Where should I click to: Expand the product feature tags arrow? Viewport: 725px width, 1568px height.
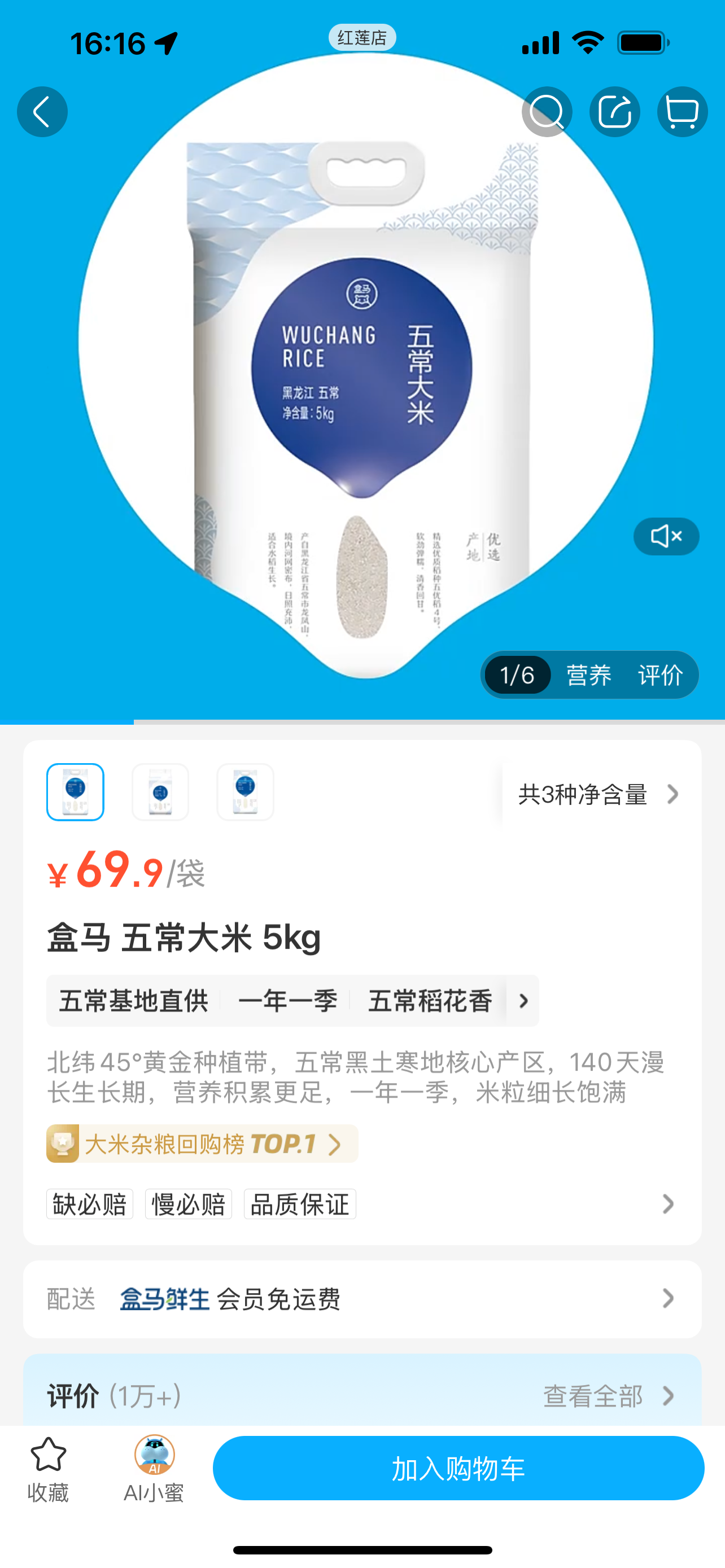523,1001
